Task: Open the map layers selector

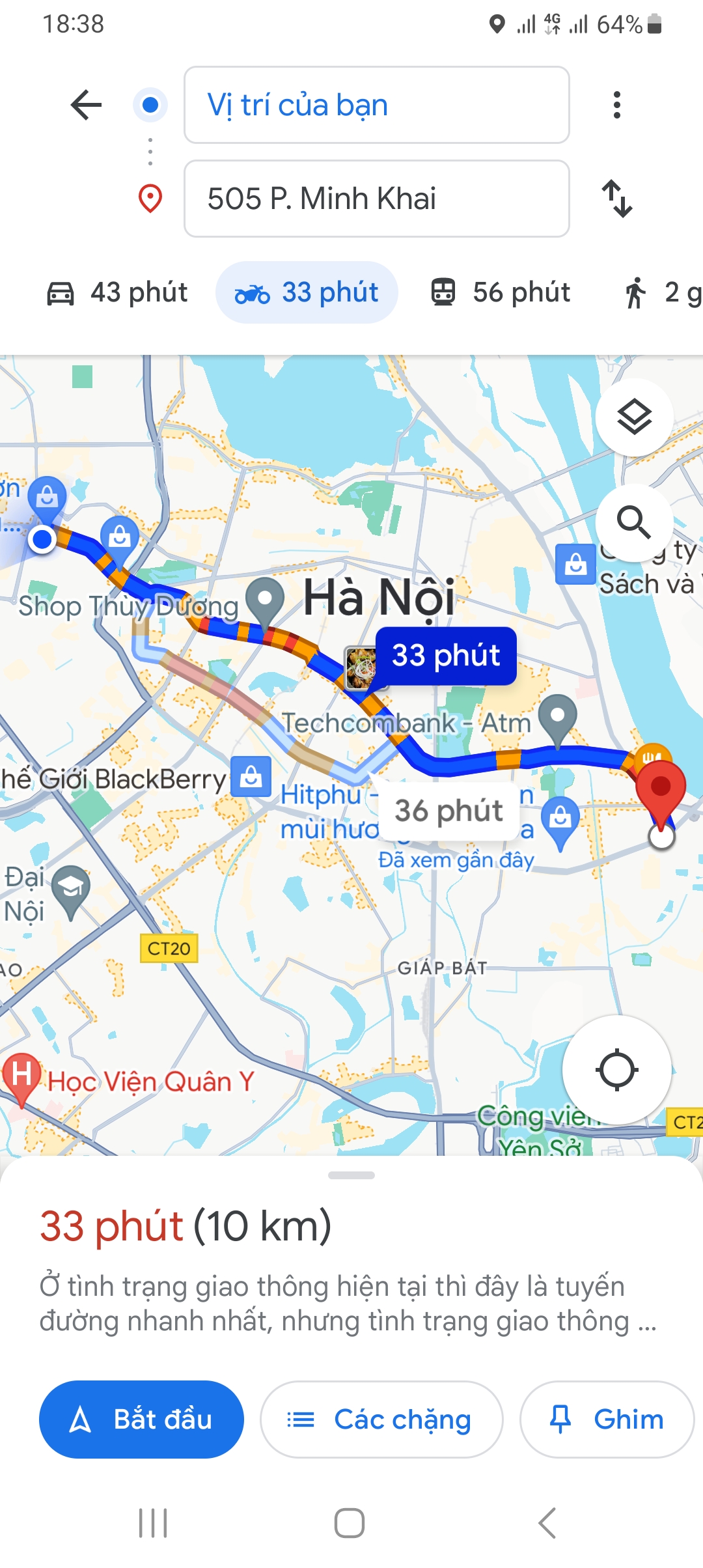Action: (634, 417)
